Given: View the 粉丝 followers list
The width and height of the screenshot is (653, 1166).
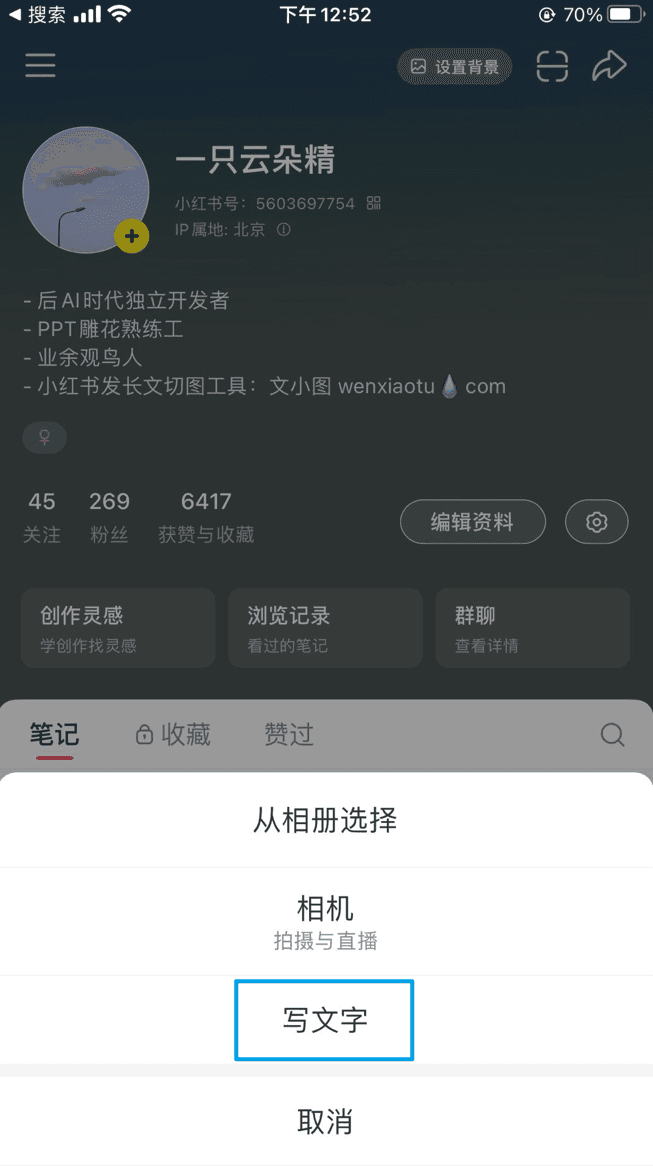Looking at the screenshot, I should point(109,516).
